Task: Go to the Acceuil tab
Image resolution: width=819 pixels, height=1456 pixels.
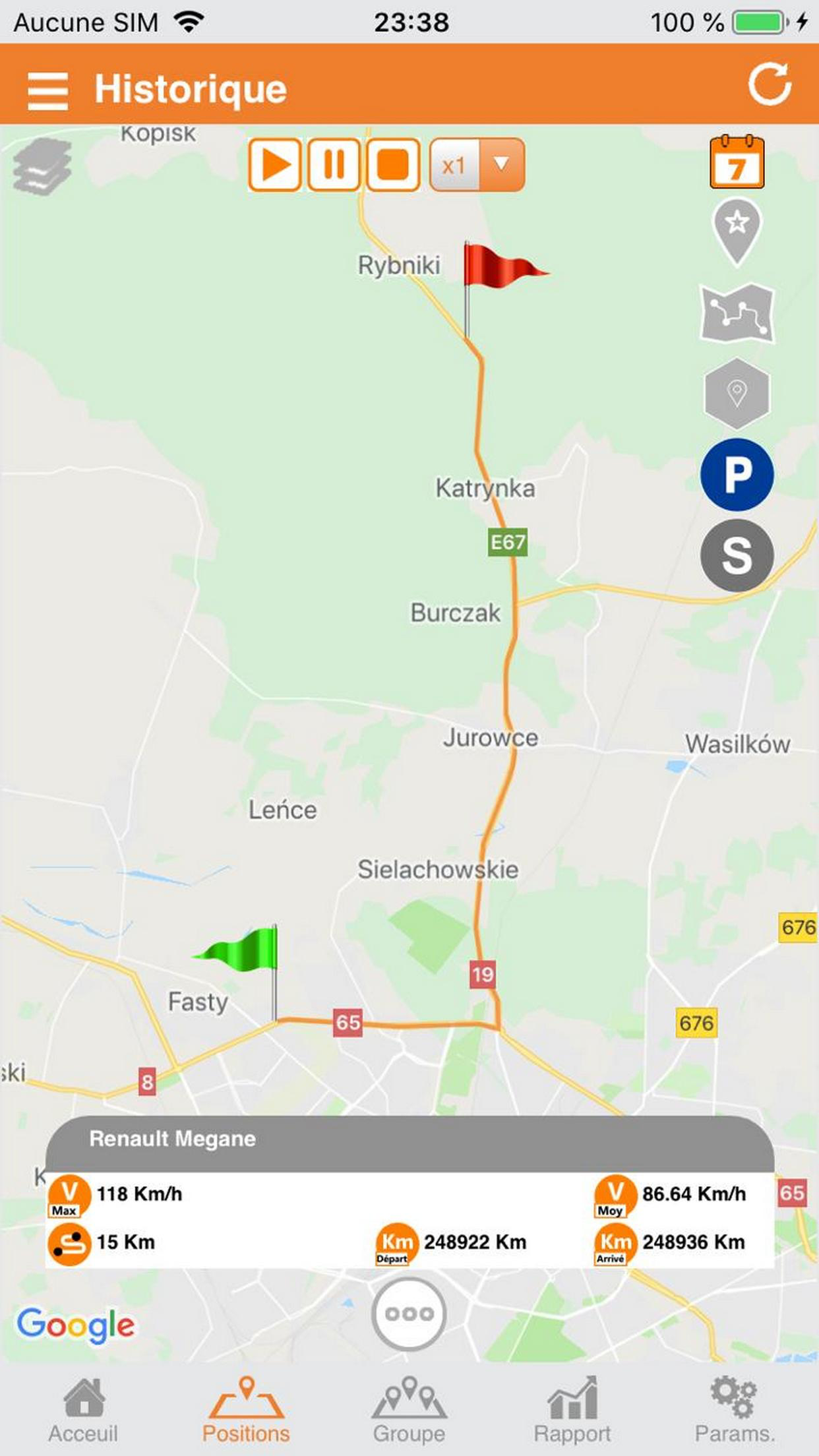Action: [x=83, y=1410]
